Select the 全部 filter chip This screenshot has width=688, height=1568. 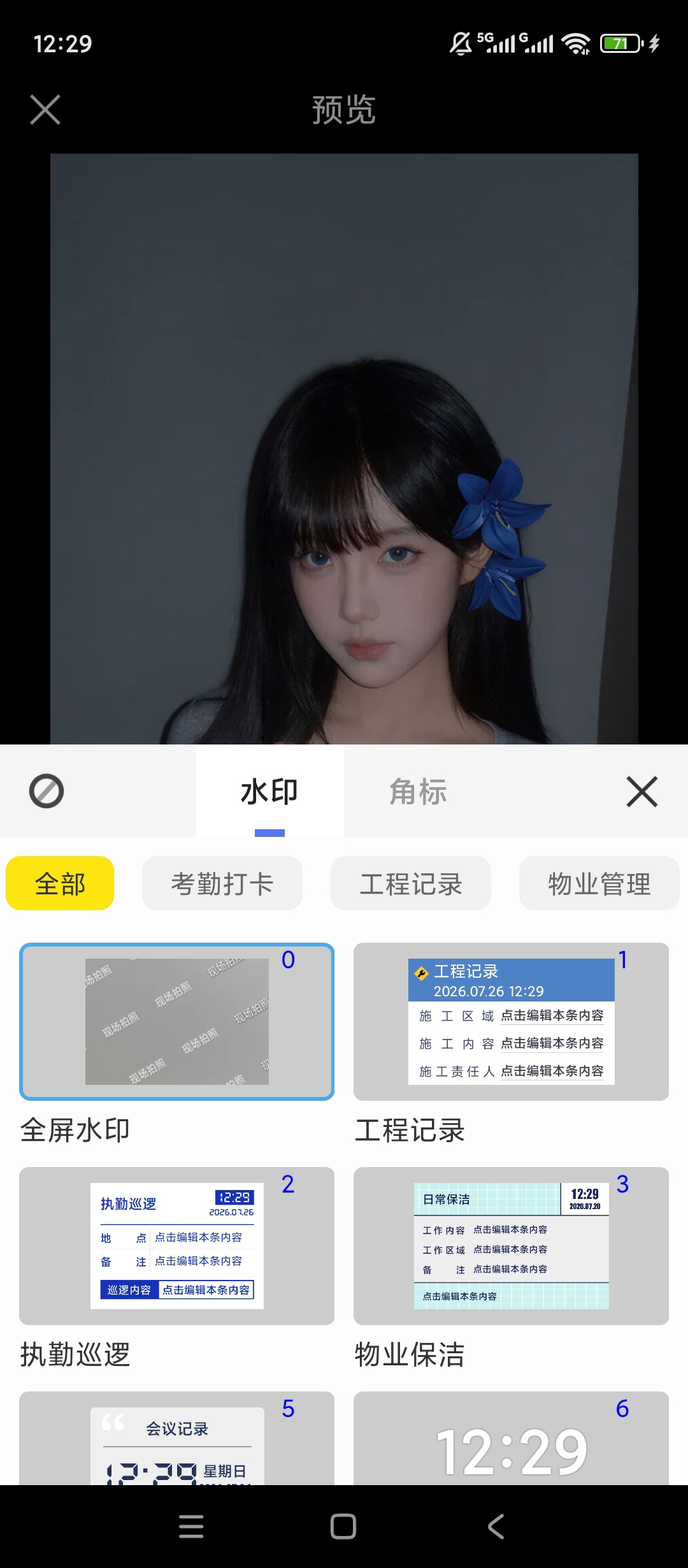point(60,883)
